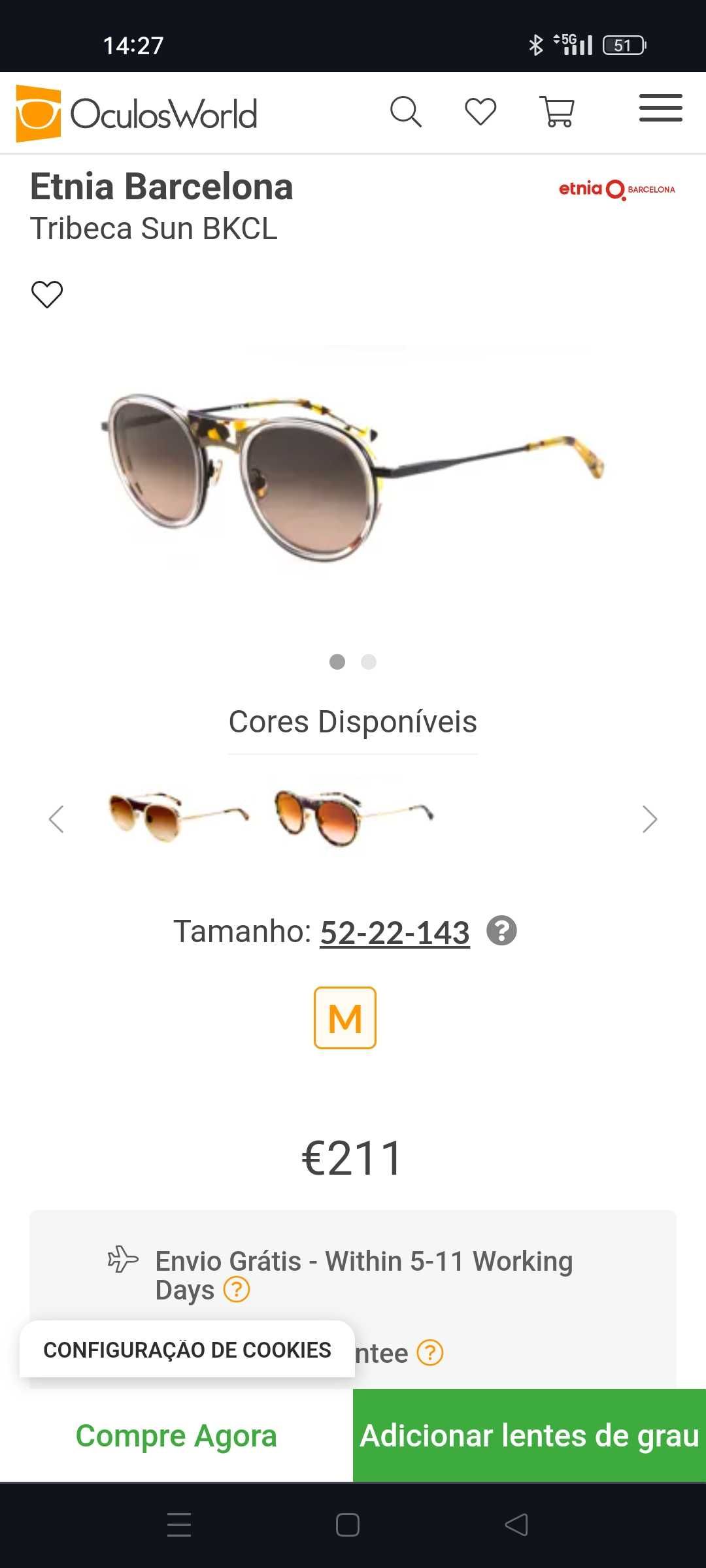Screen dimensions: 706x1568
Task: Select Adicionar lentes de grau
Action: click(x=529, y=1435)
